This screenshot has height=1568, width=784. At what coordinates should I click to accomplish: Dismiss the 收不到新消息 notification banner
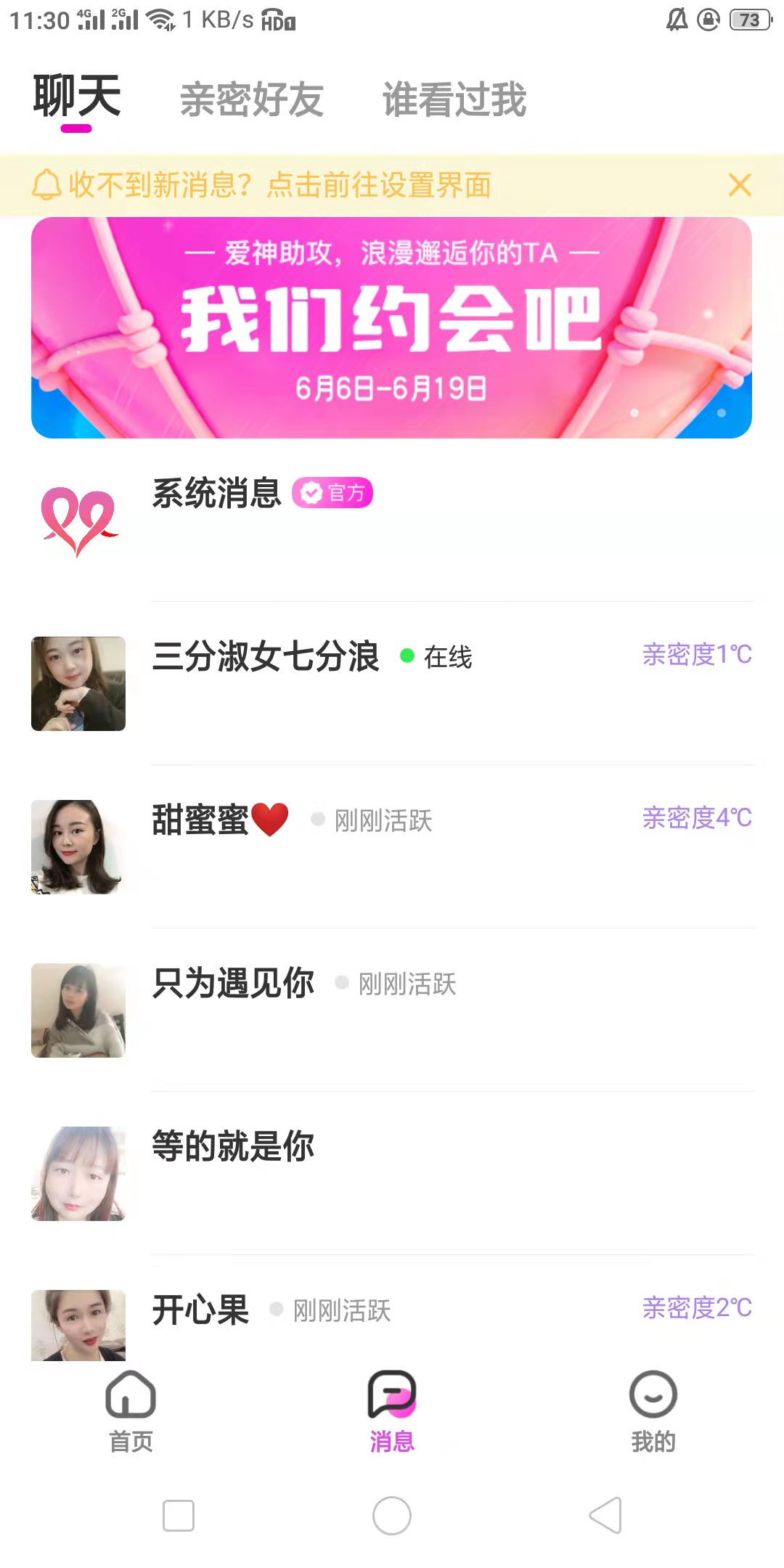click(x=739, y=185)
